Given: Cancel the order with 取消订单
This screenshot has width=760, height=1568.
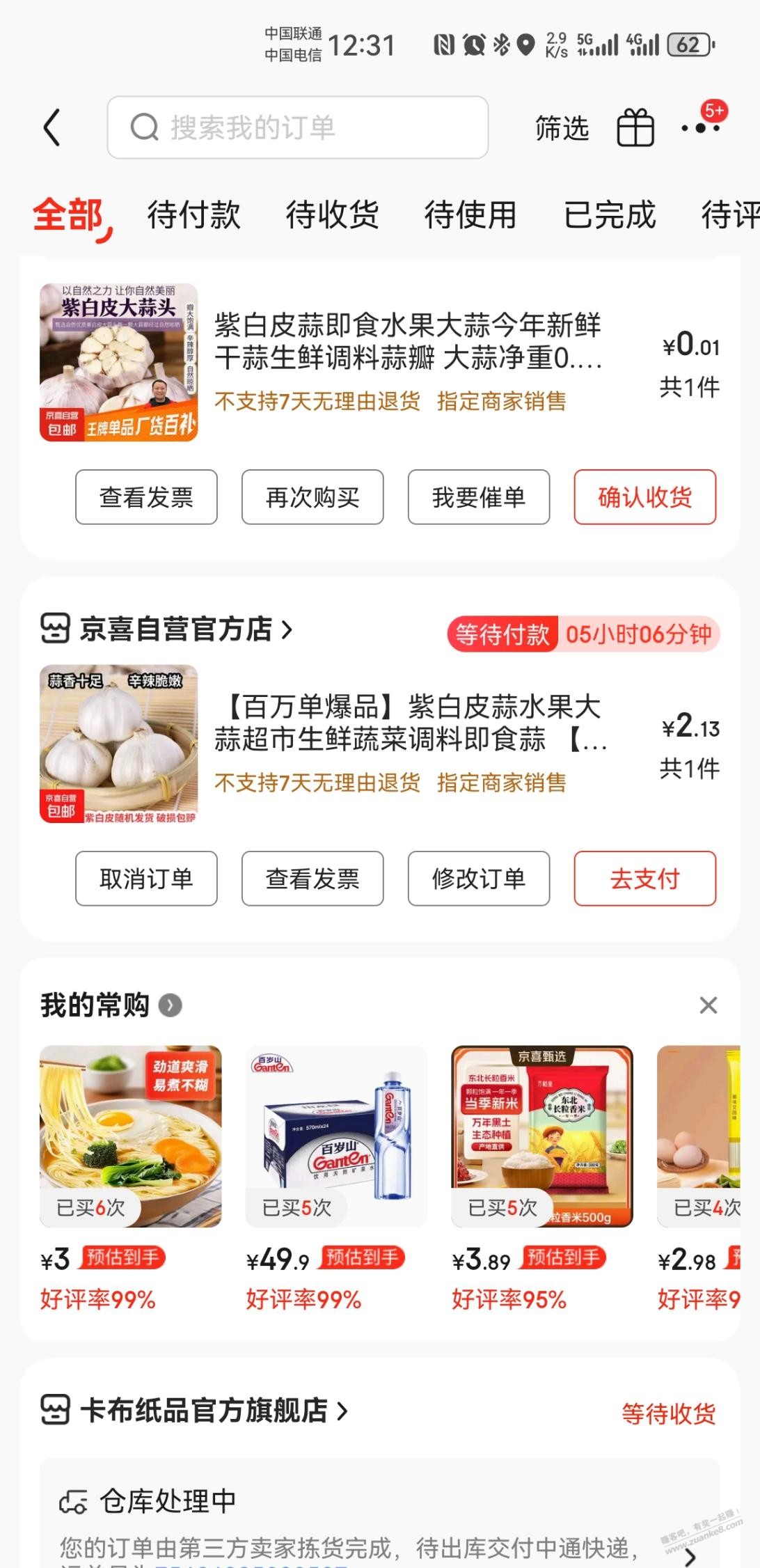Looking at the screenshot, I should coord(146,879).
